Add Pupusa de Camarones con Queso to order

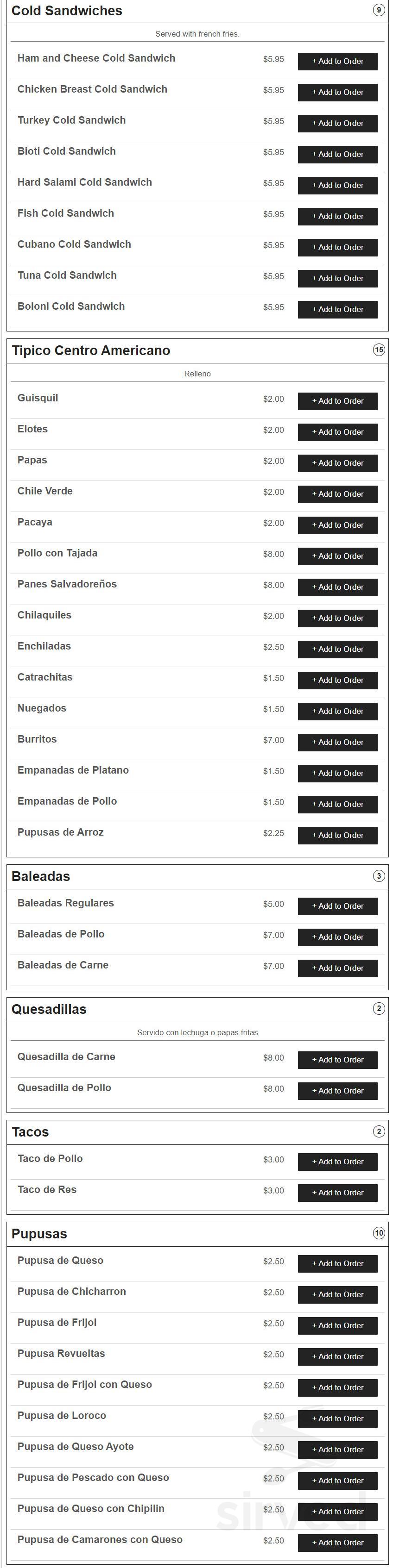(x=337, y=1543)
